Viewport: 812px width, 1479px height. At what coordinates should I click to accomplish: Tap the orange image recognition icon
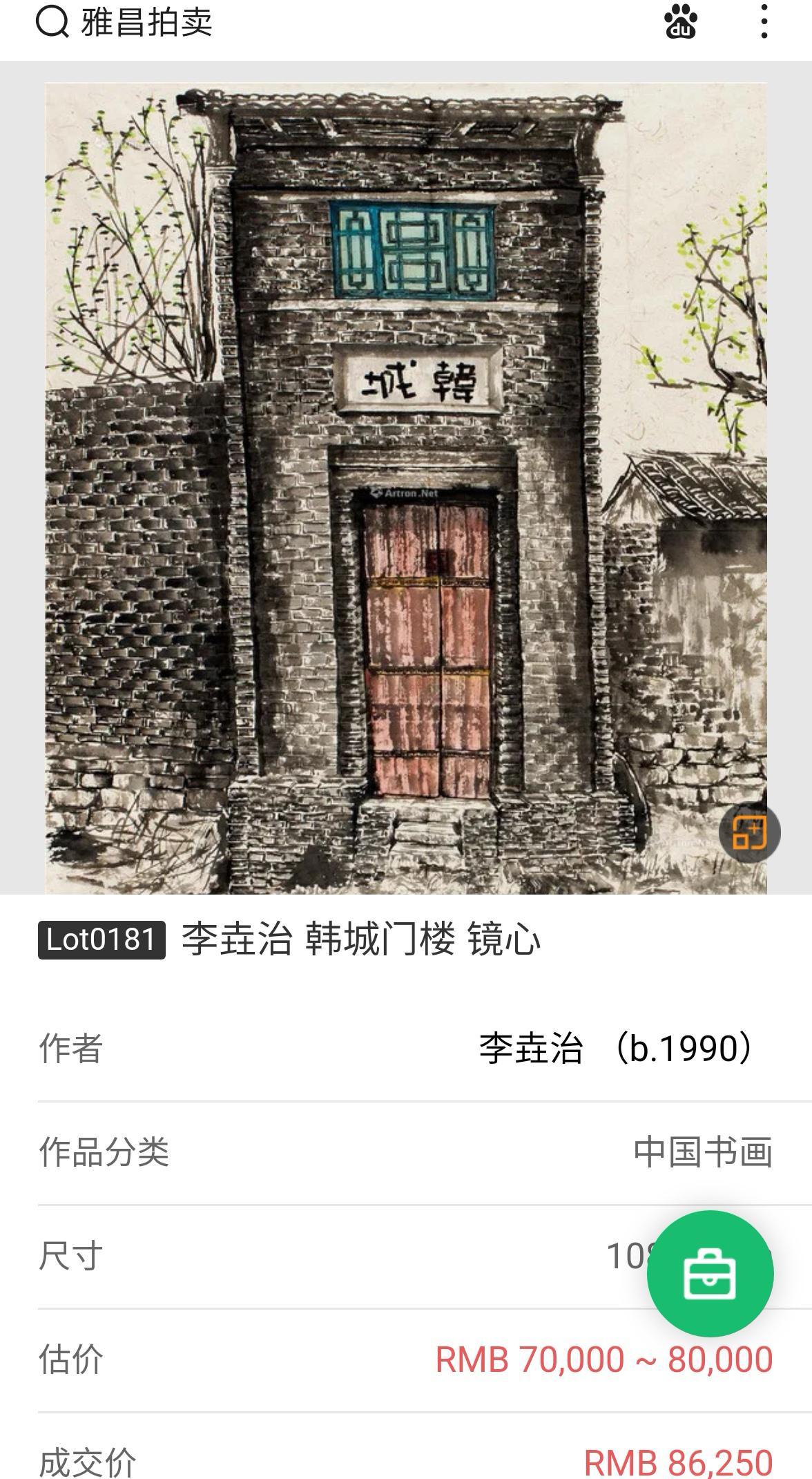pyautogui.click(x=750, y=832)
